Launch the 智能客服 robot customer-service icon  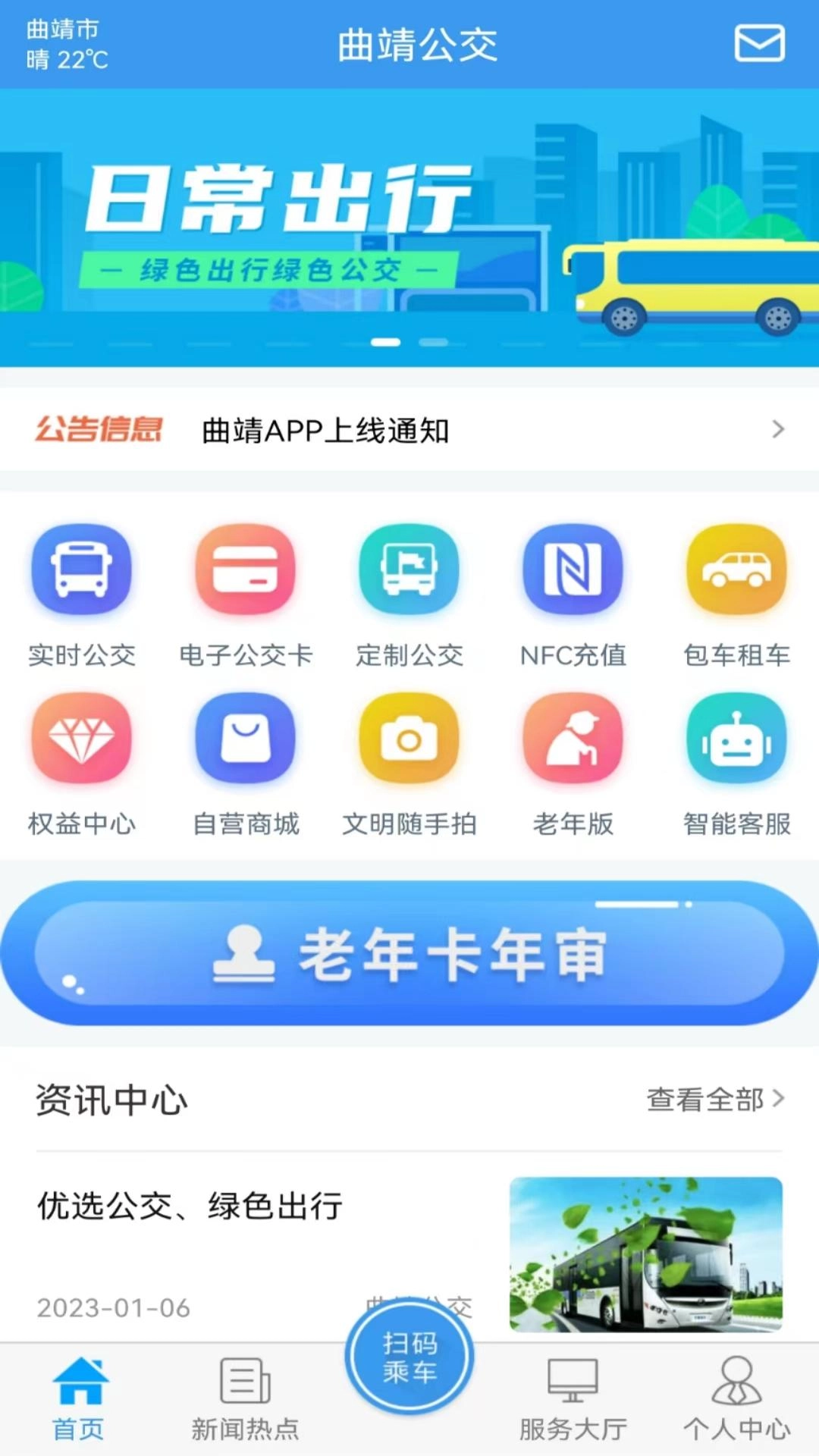(736, 739)
